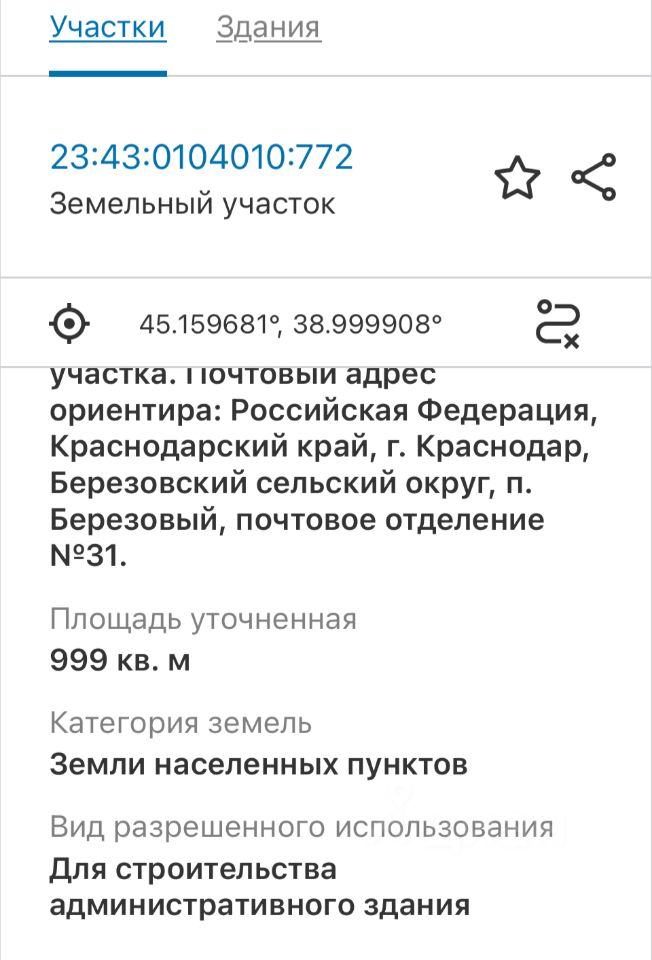Share this land plot
Image resolution: width=652 pixels, height=960 pixels.
coord(594,178)
